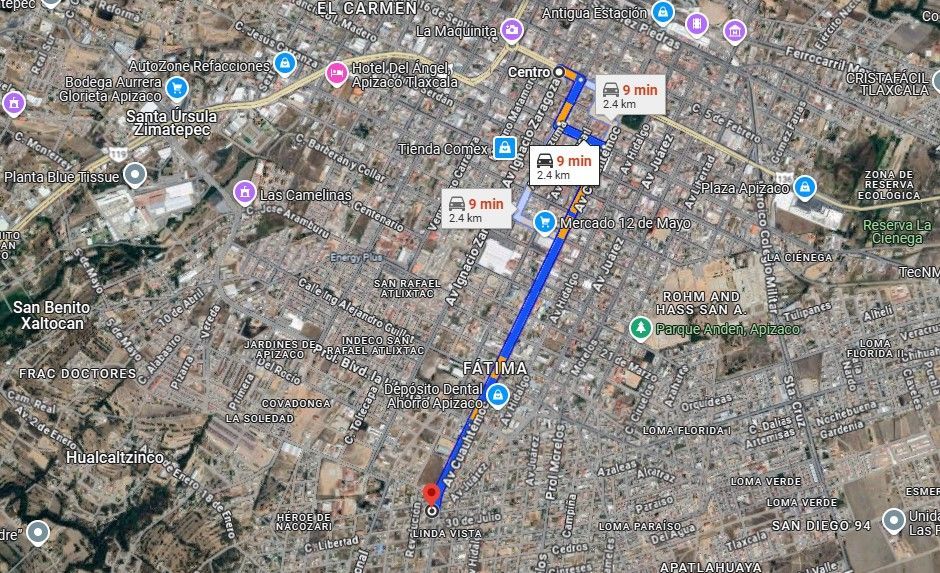Tap the Las Camelinas place marker

coord(244,193)
